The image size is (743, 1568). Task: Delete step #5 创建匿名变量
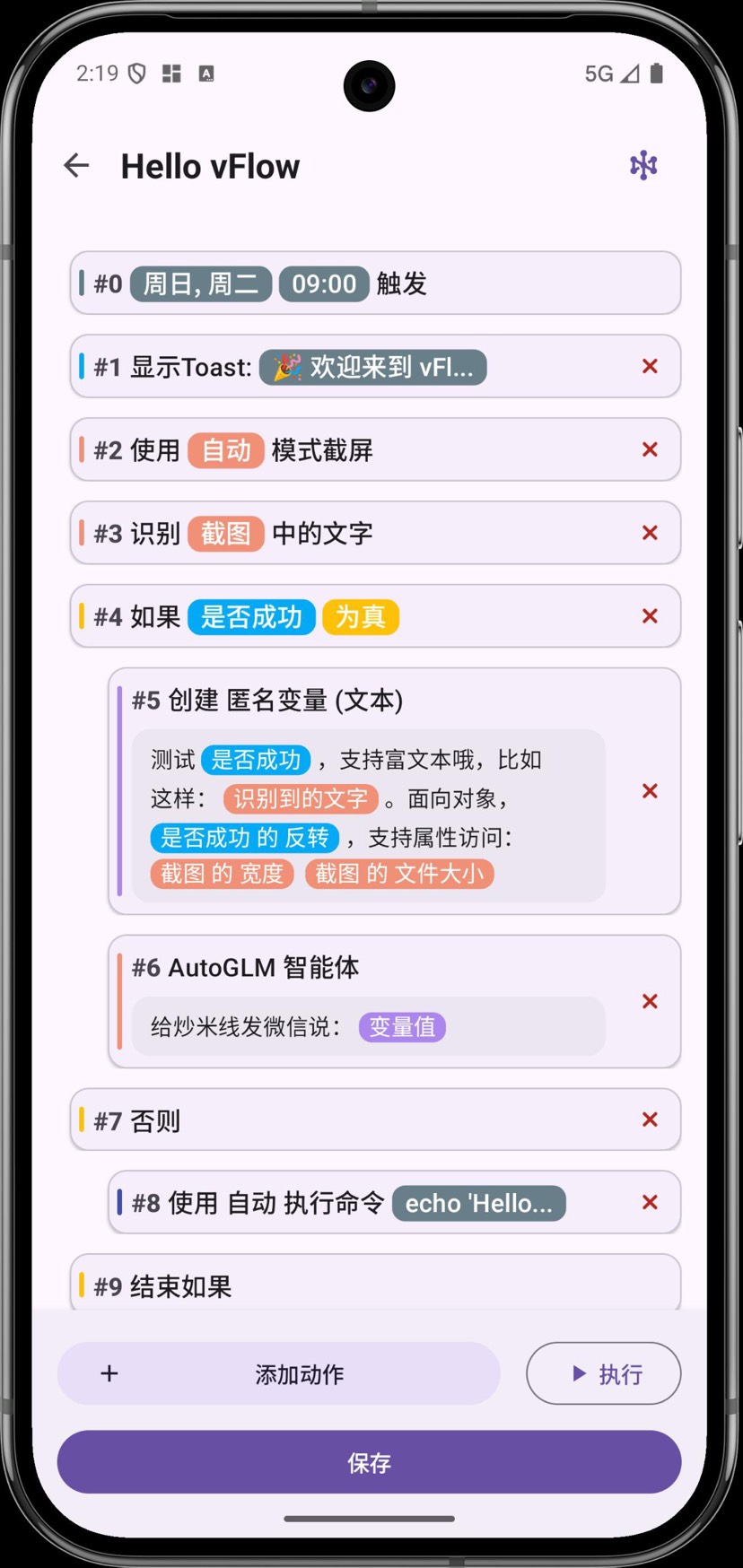pos(650,791)
